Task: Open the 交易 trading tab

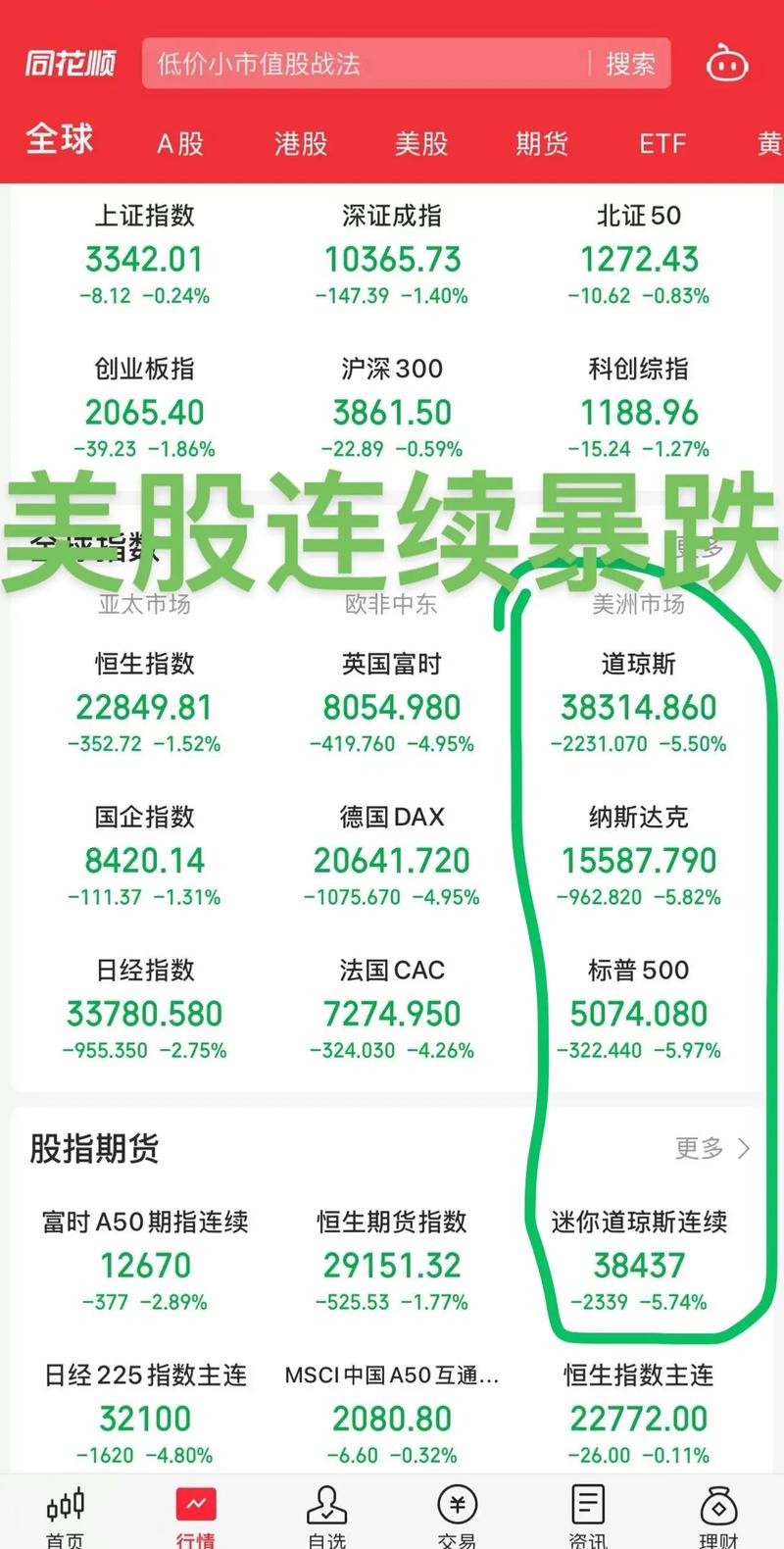Action: [x=457, y=1515]
